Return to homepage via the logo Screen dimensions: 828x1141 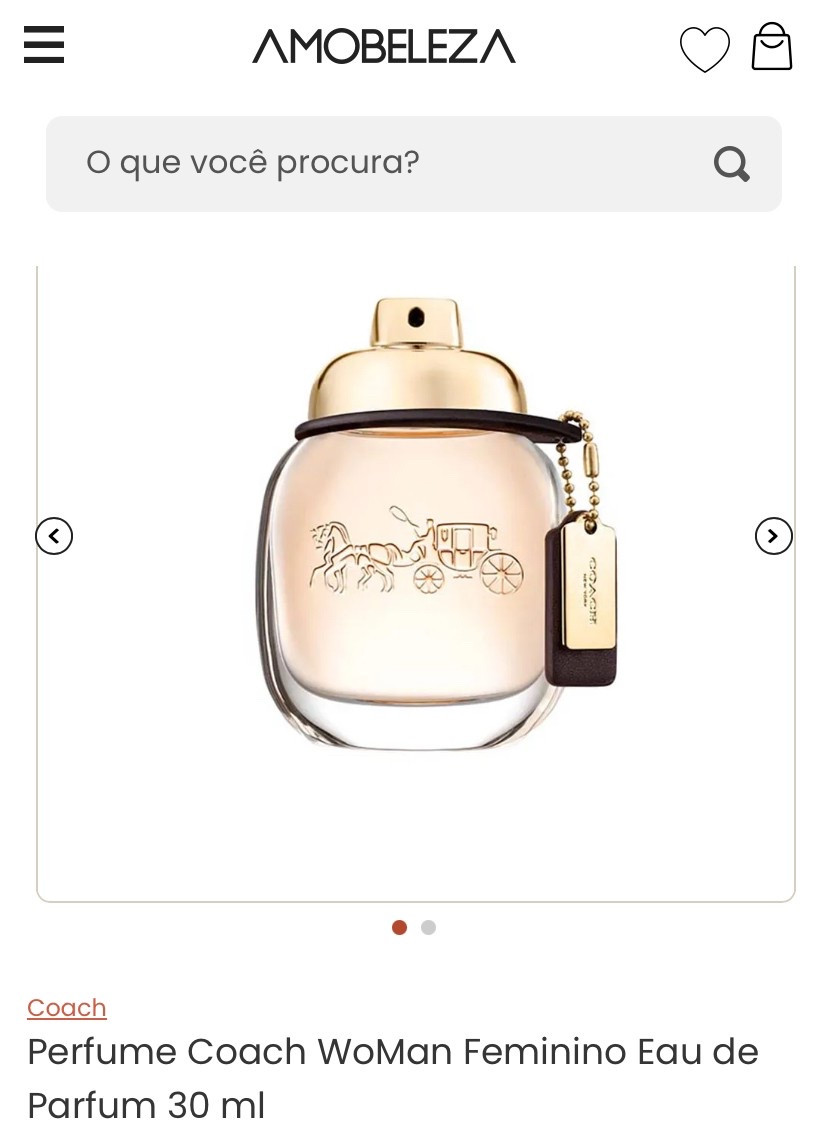(382, 45)
